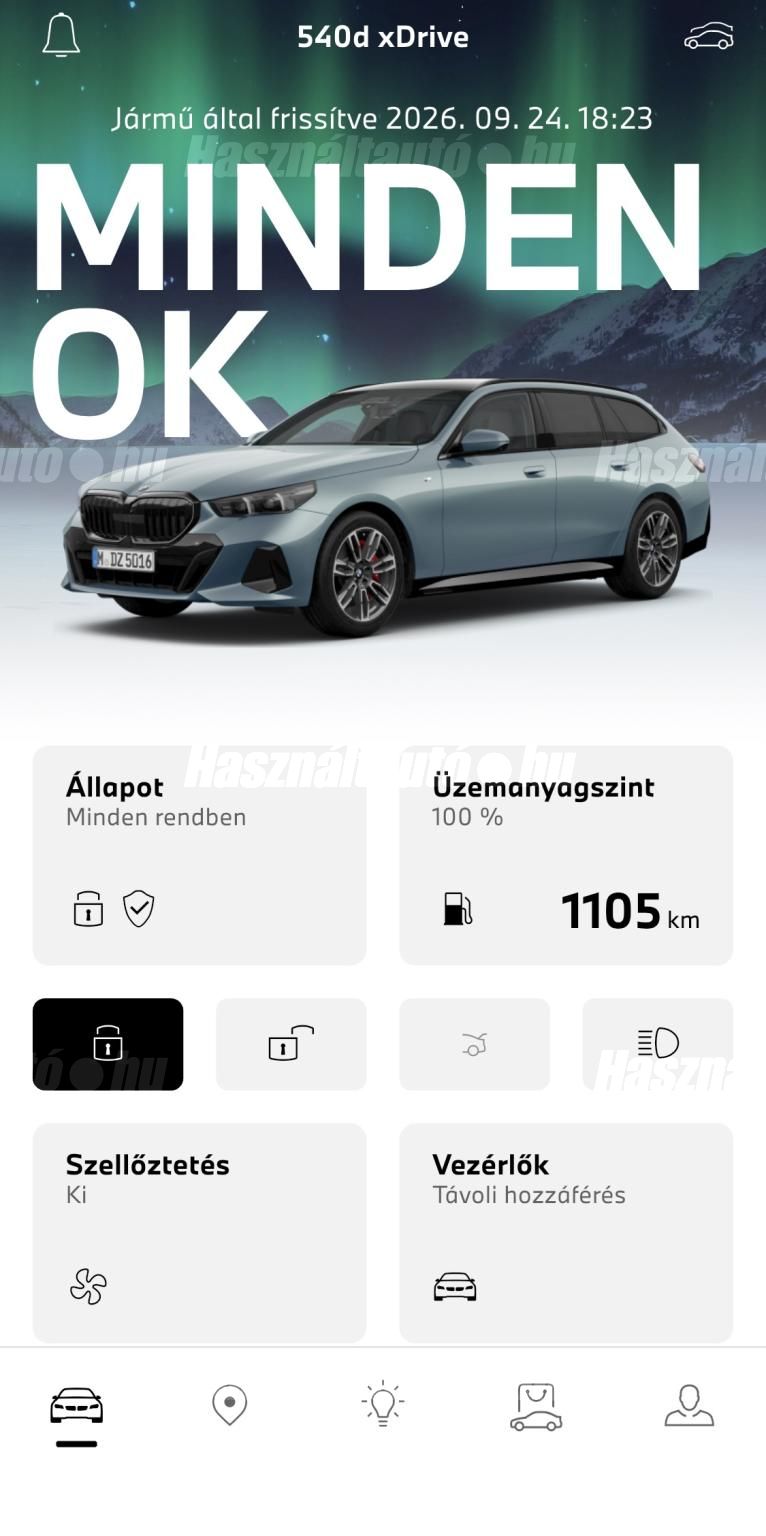The image size is (766, 1536).
Task: Open the Szellőztetés ventilation card
Action: click(199, 1233)
